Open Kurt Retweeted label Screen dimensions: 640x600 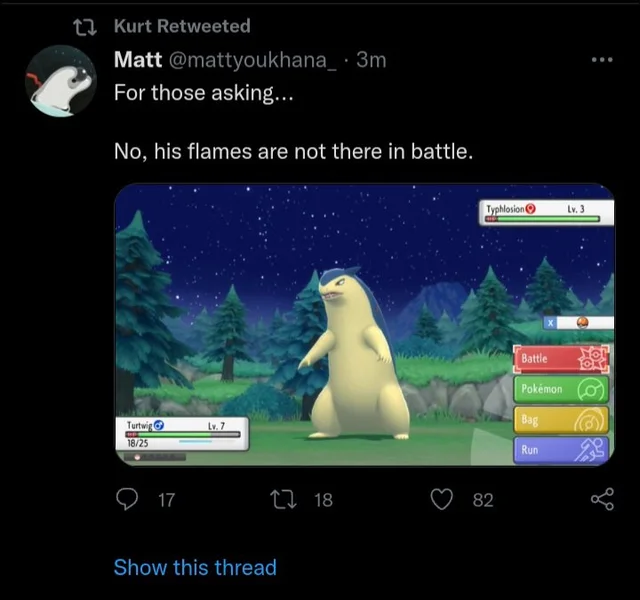pos(182,26)
